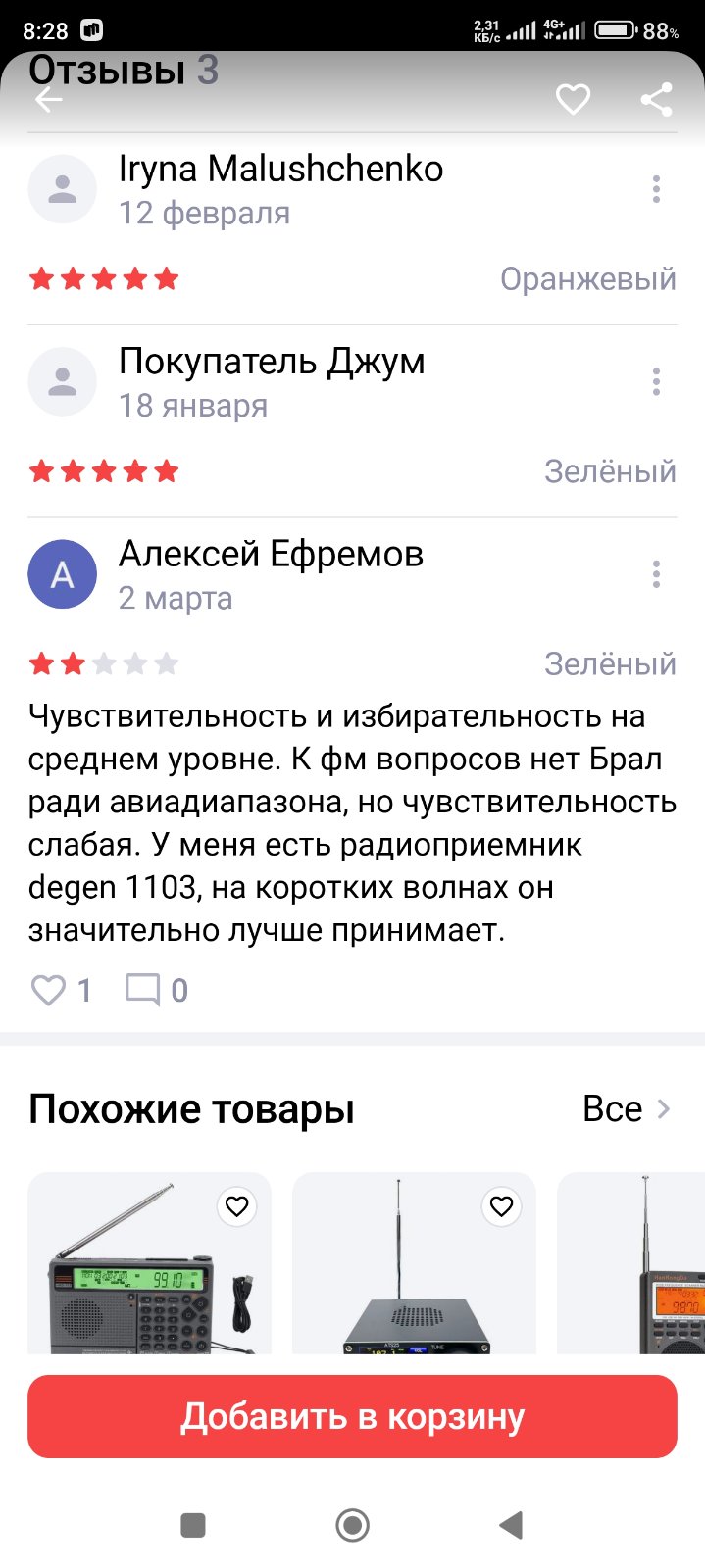The width and height of the screenshot is (705, 1568).
Task: Go back using the top arrow
Action: pyautogui.click(x=48, y=99)
